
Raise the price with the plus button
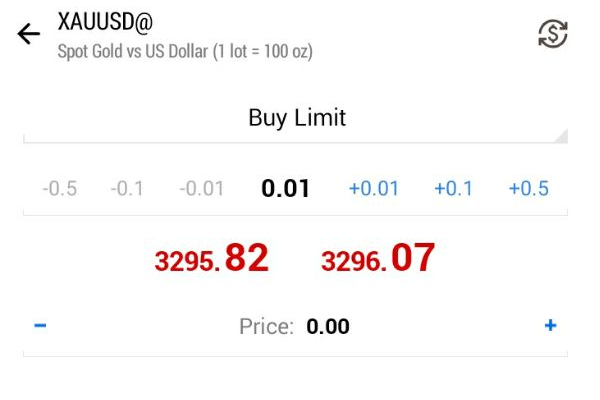tap(550, 326)
